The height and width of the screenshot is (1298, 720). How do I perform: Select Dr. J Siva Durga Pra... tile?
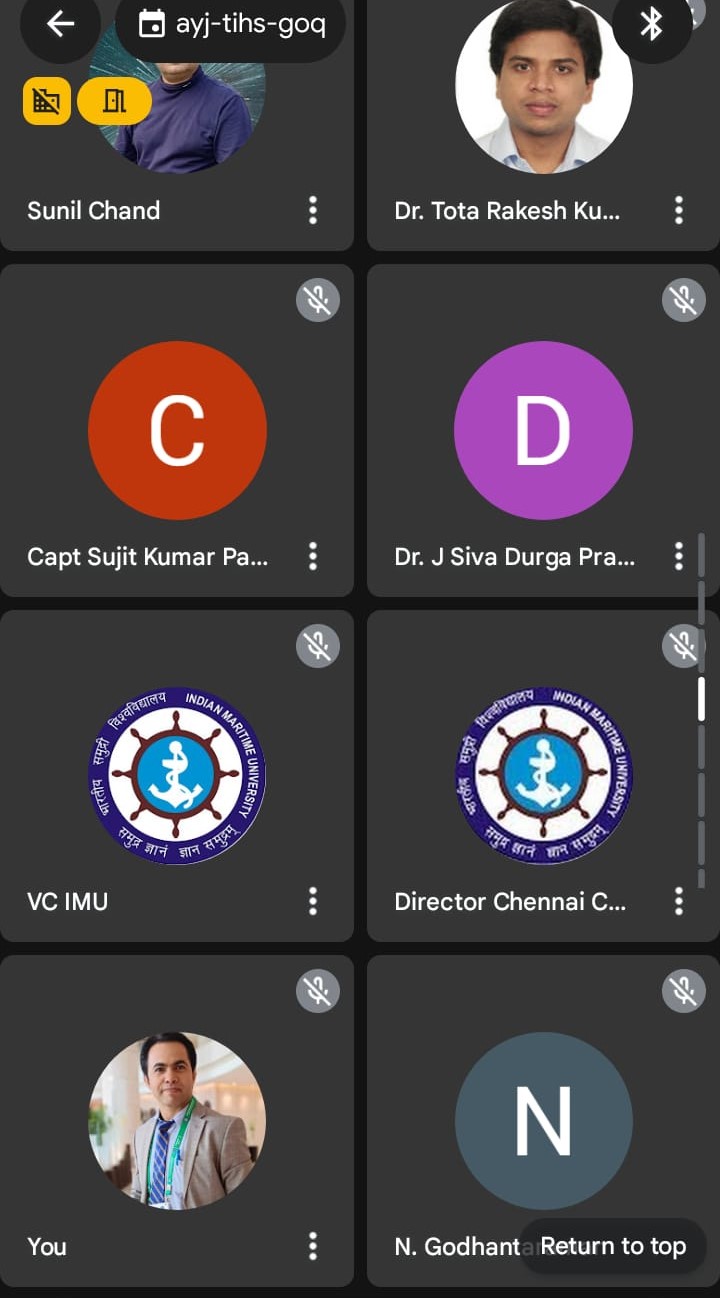pos(543,430)
